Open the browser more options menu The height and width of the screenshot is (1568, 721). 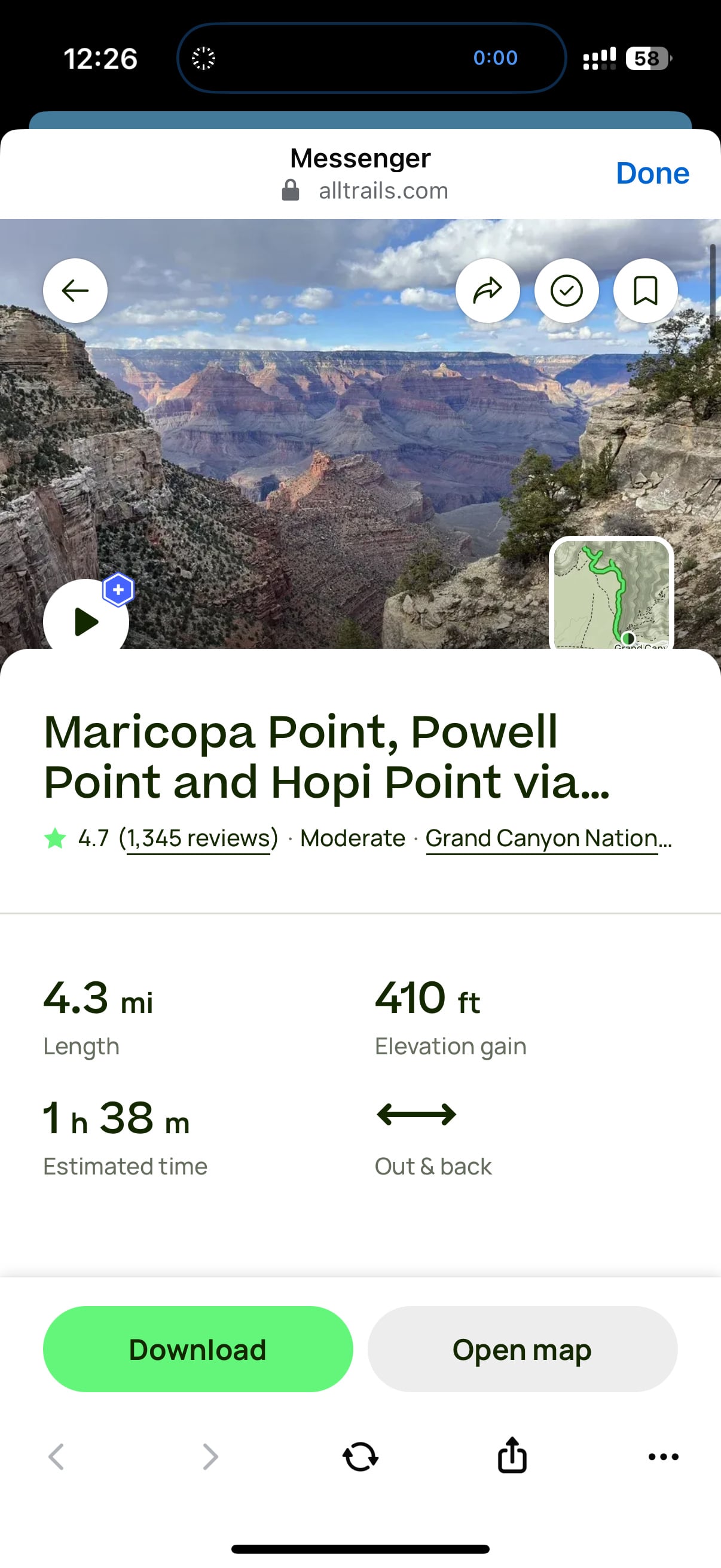tap(663, 1457)
